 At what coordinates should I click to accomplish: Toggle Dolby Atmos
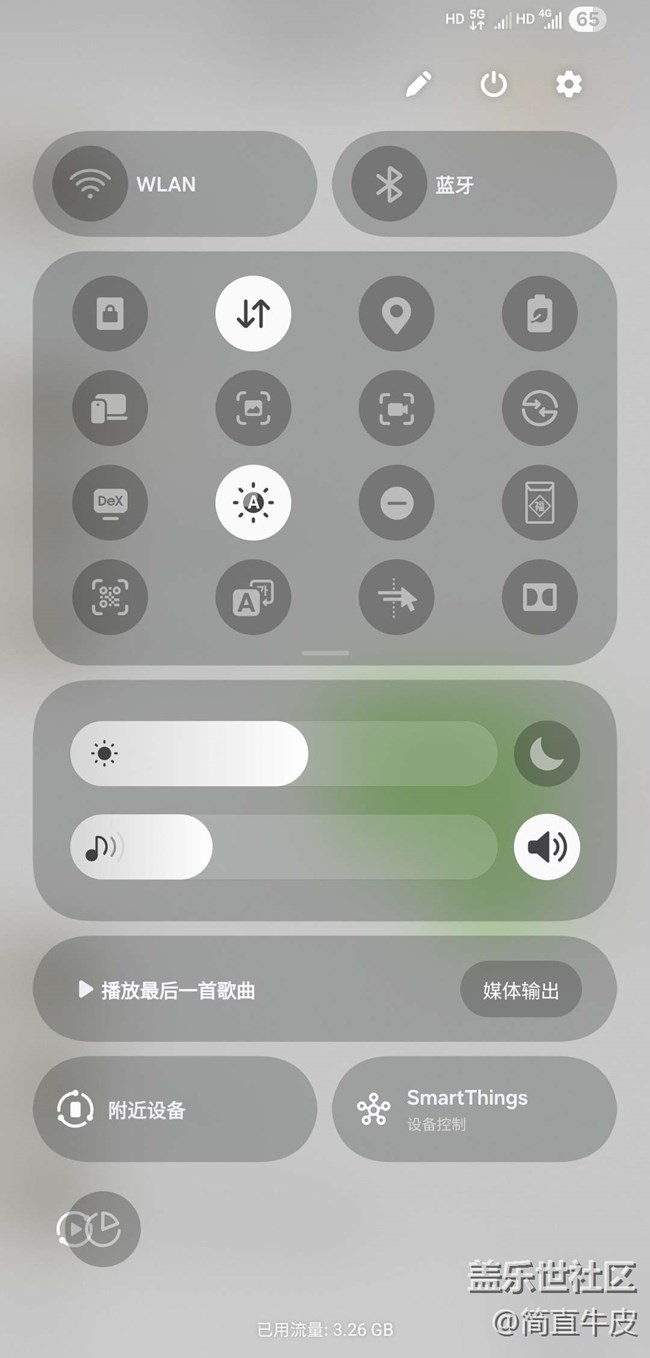click(540, 598)
